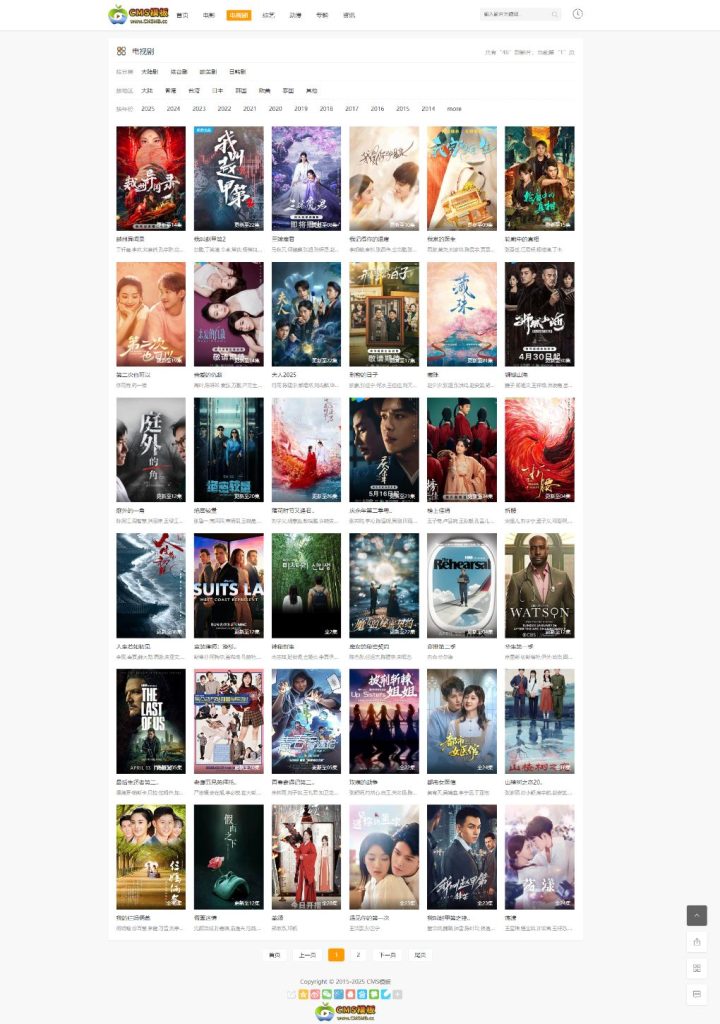
Task: Tap the back-to-top arrow button
Action: point(697,915)
